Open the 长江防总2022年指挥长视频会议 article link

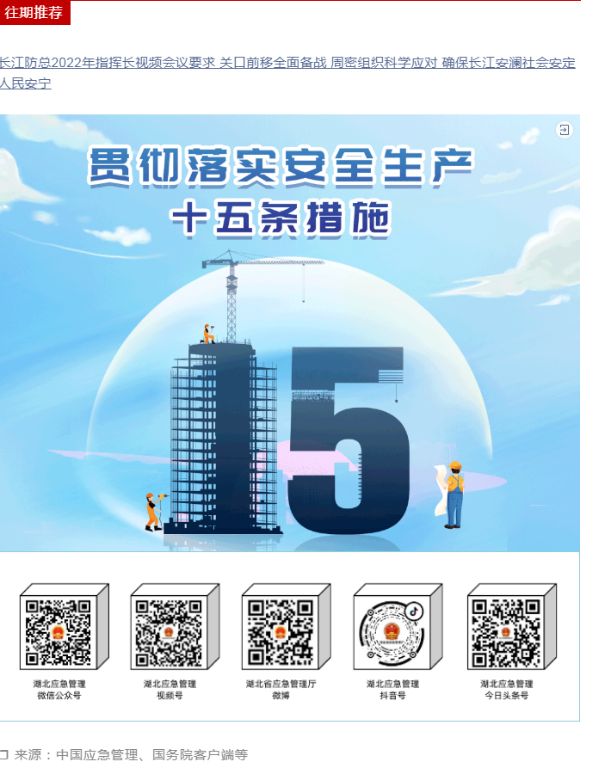(287, 63)
